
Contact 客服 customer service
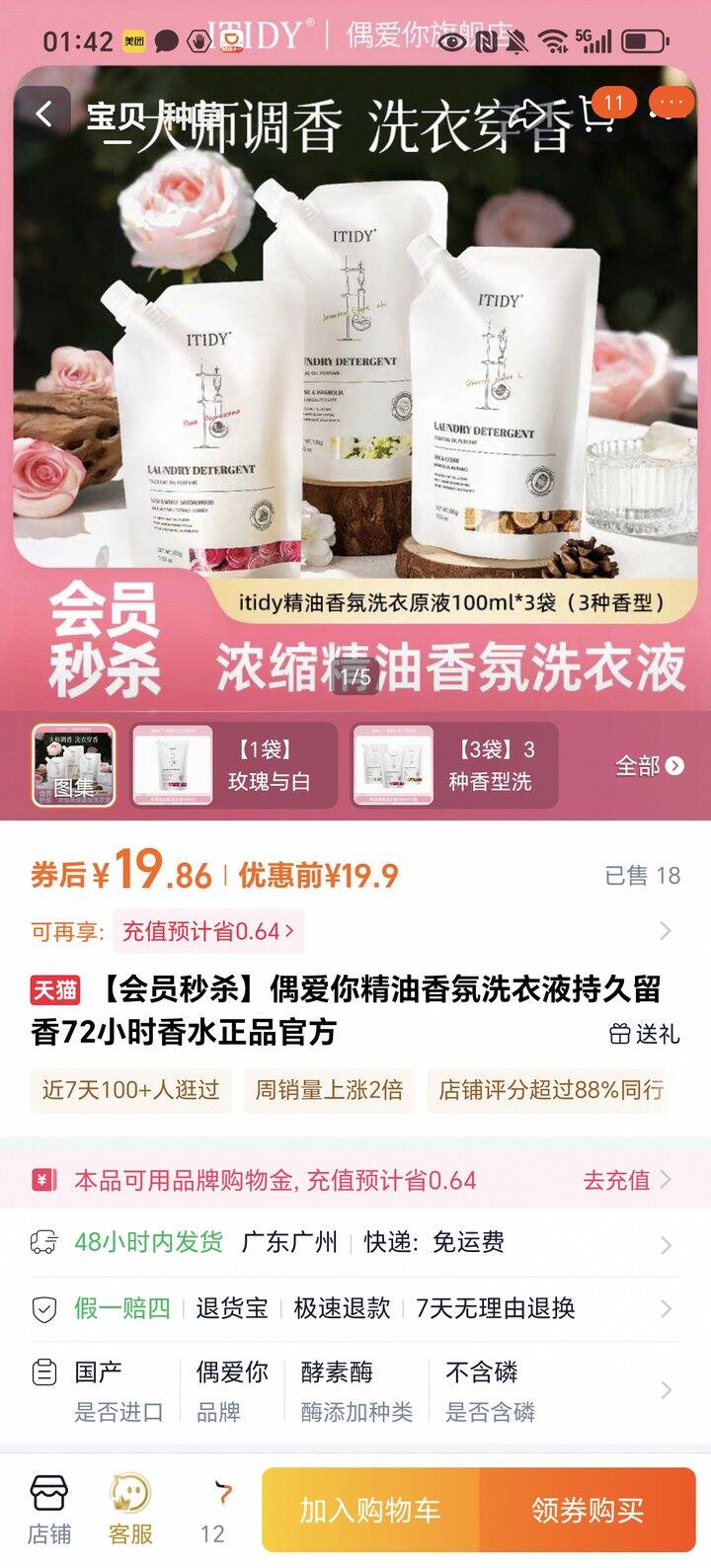(130, 1510)
